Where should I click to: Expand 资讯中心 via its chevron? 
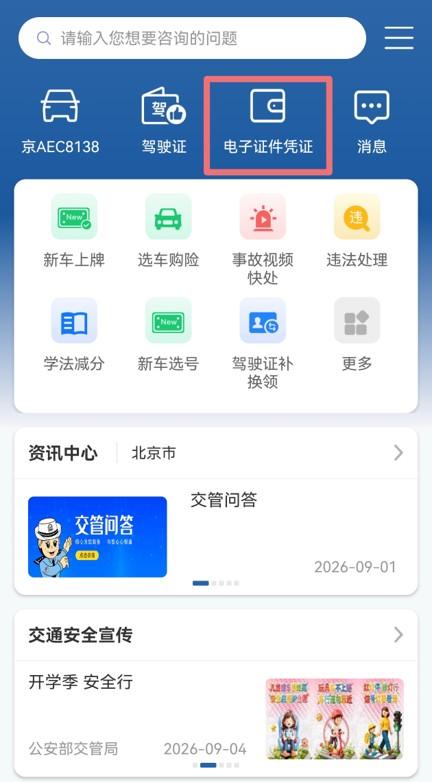click(x=398, y=453)
